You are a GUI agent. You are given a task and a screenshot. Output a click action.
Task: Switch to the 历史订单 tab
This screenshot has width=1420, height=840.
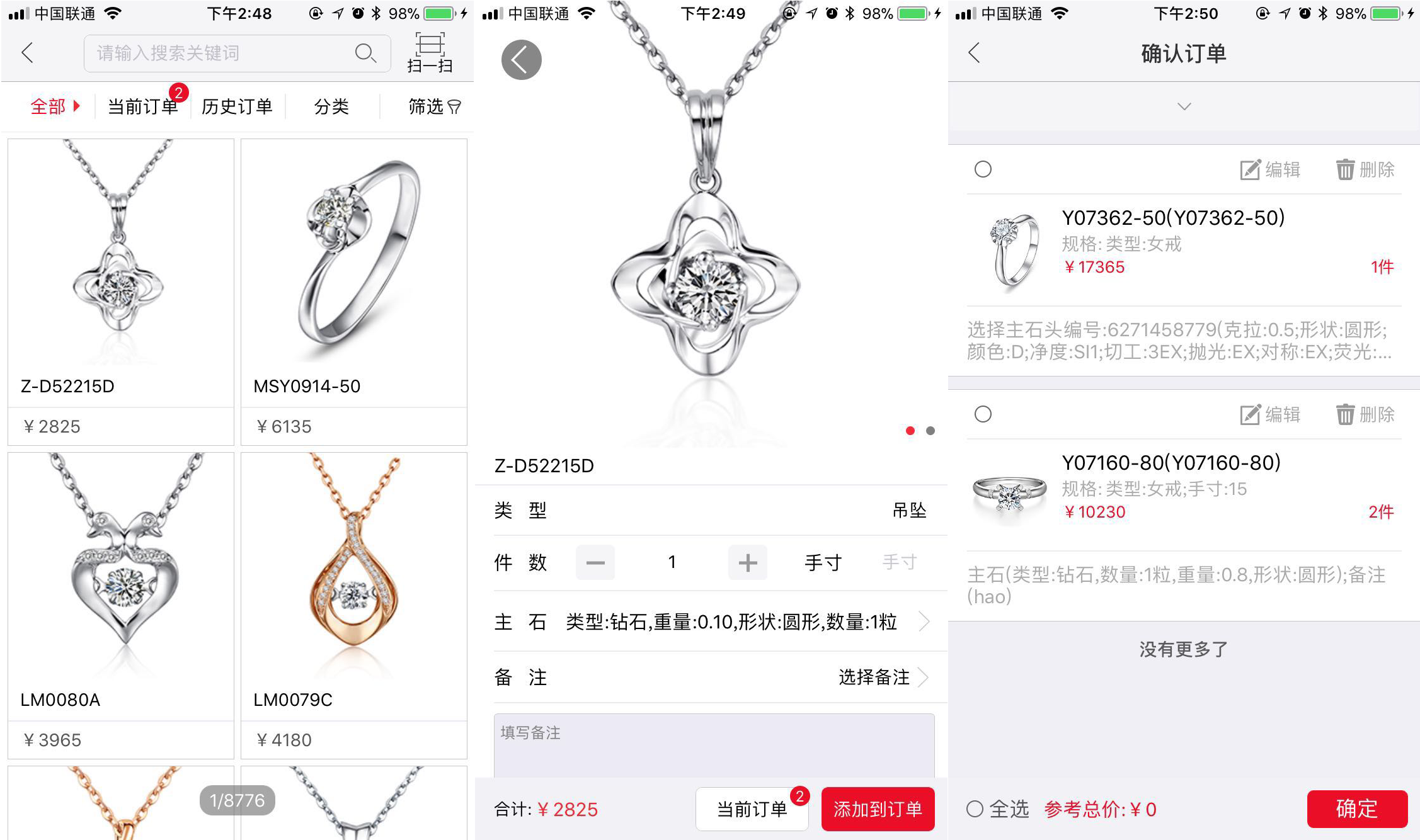[237, 106]
